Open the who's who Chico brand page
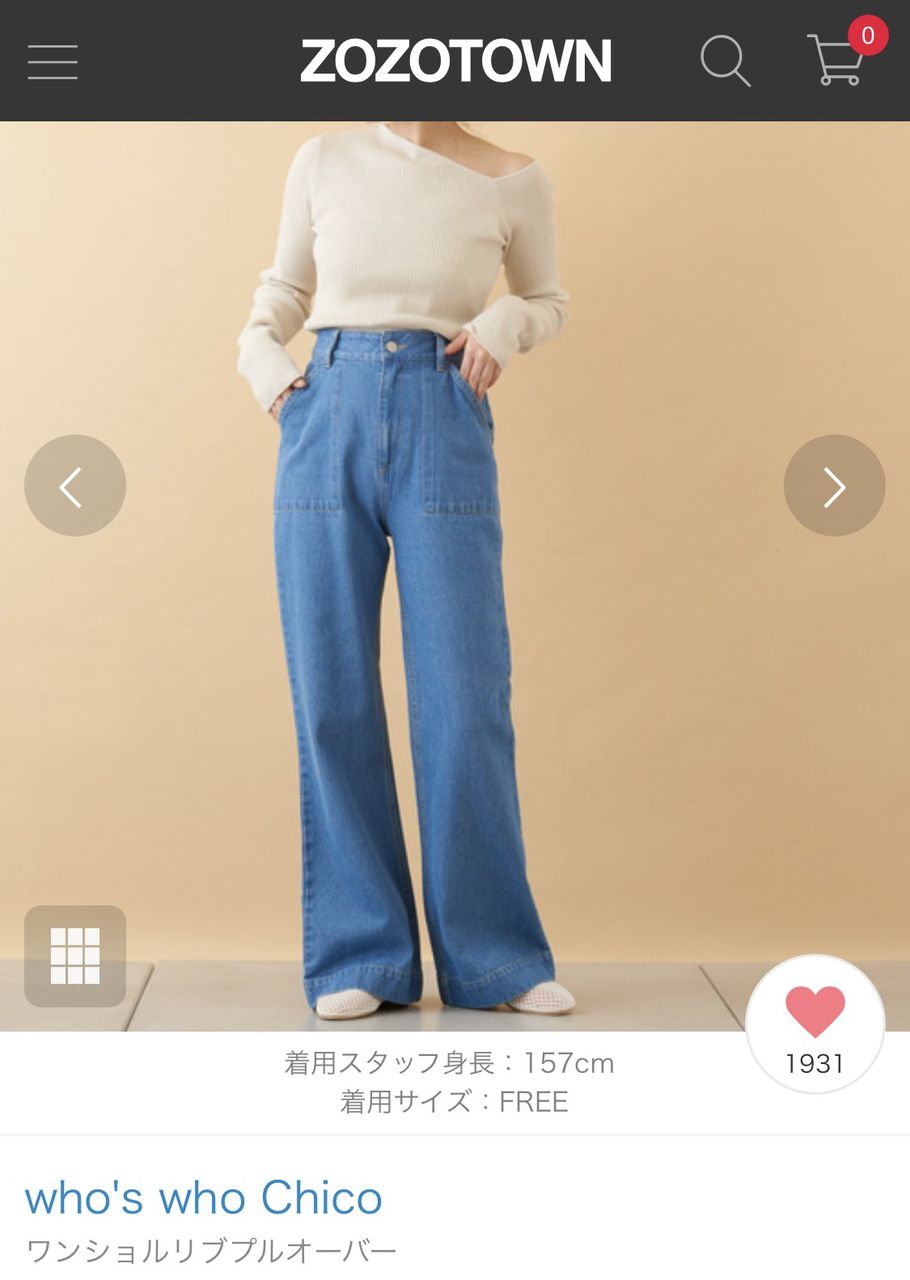Screen dimensions: 910x1280 click(x=203, y=1197)
